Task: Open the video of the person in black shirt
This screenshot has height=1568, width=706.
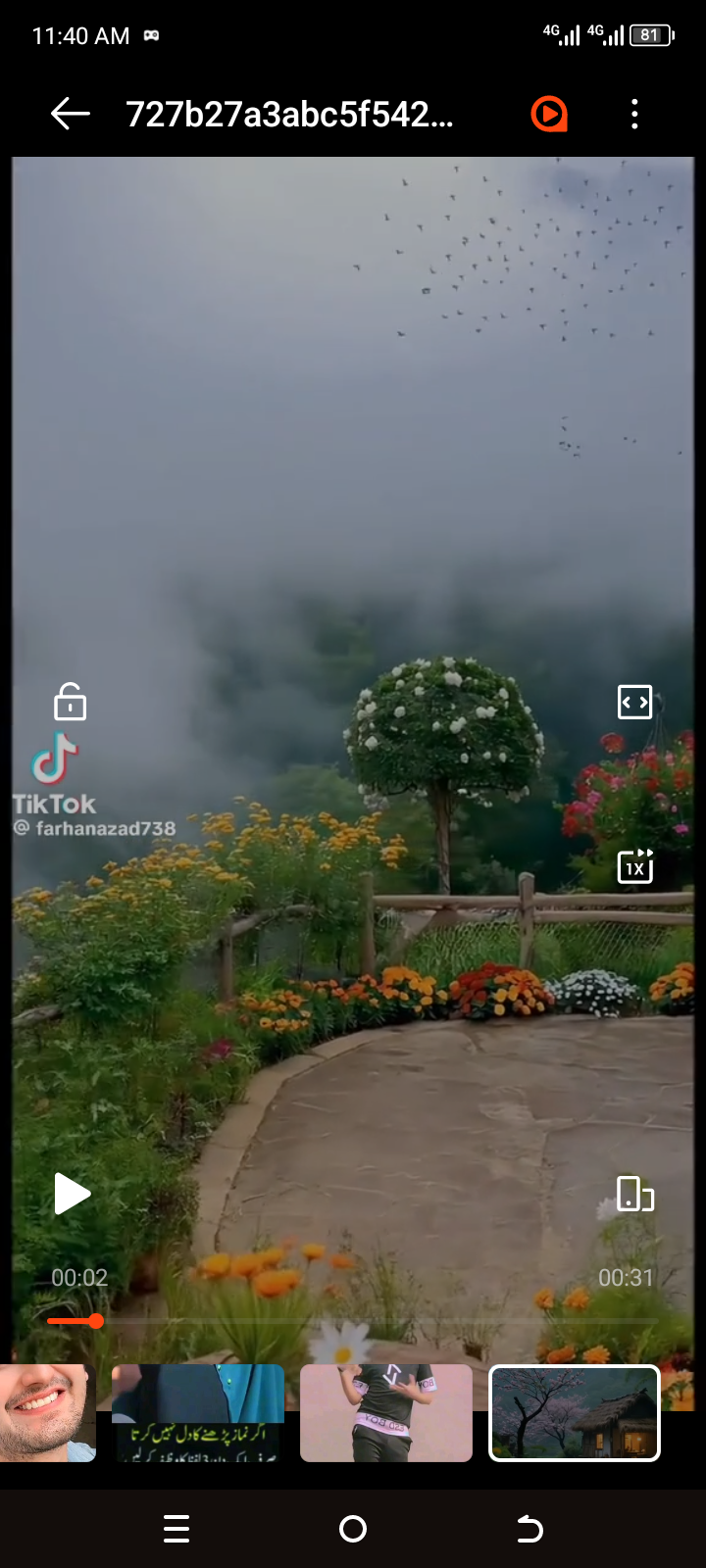Action: pos(386,1412)
